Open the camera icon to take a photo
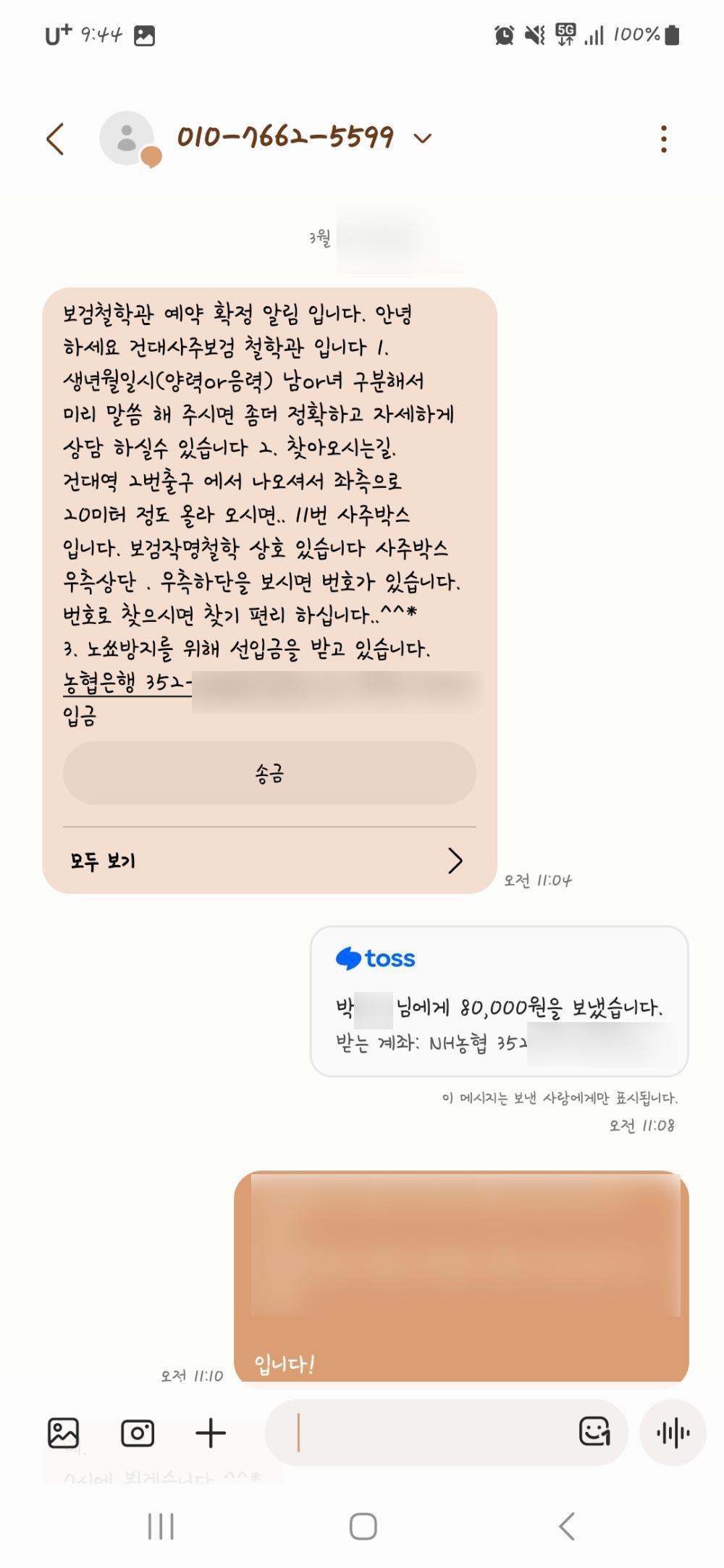The width and height of the screenshot is (724, 1568). pos(138,1433)
